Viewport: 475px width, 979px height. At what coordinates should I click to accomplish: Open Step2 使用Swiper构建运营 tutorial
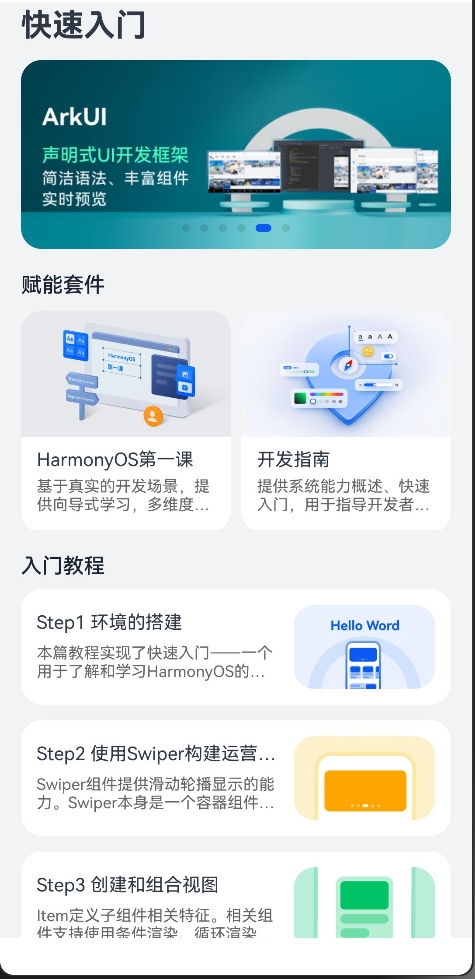[x=236, y=778]
